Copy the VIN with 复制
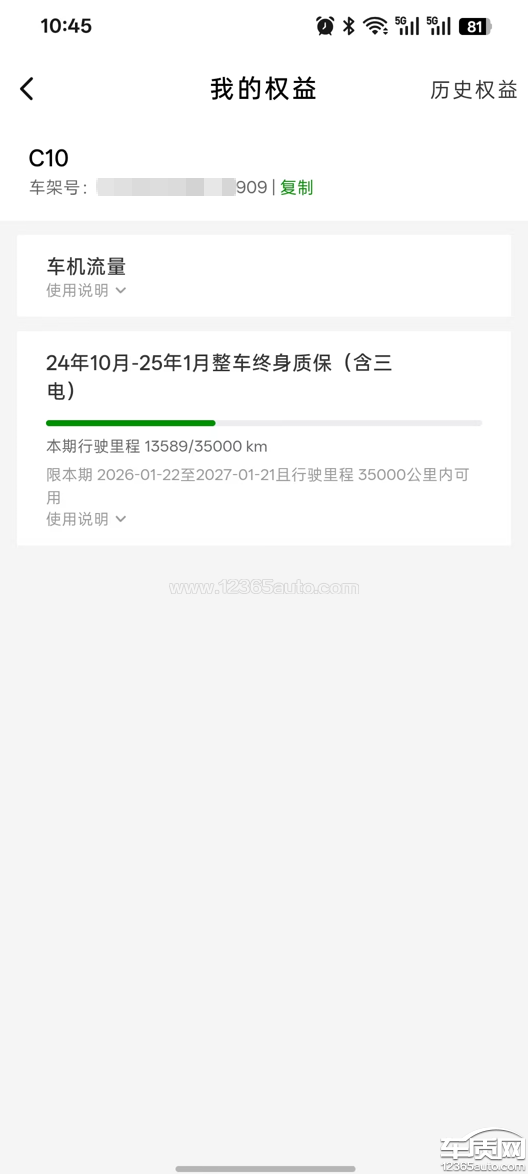 (x=297, y=188)
